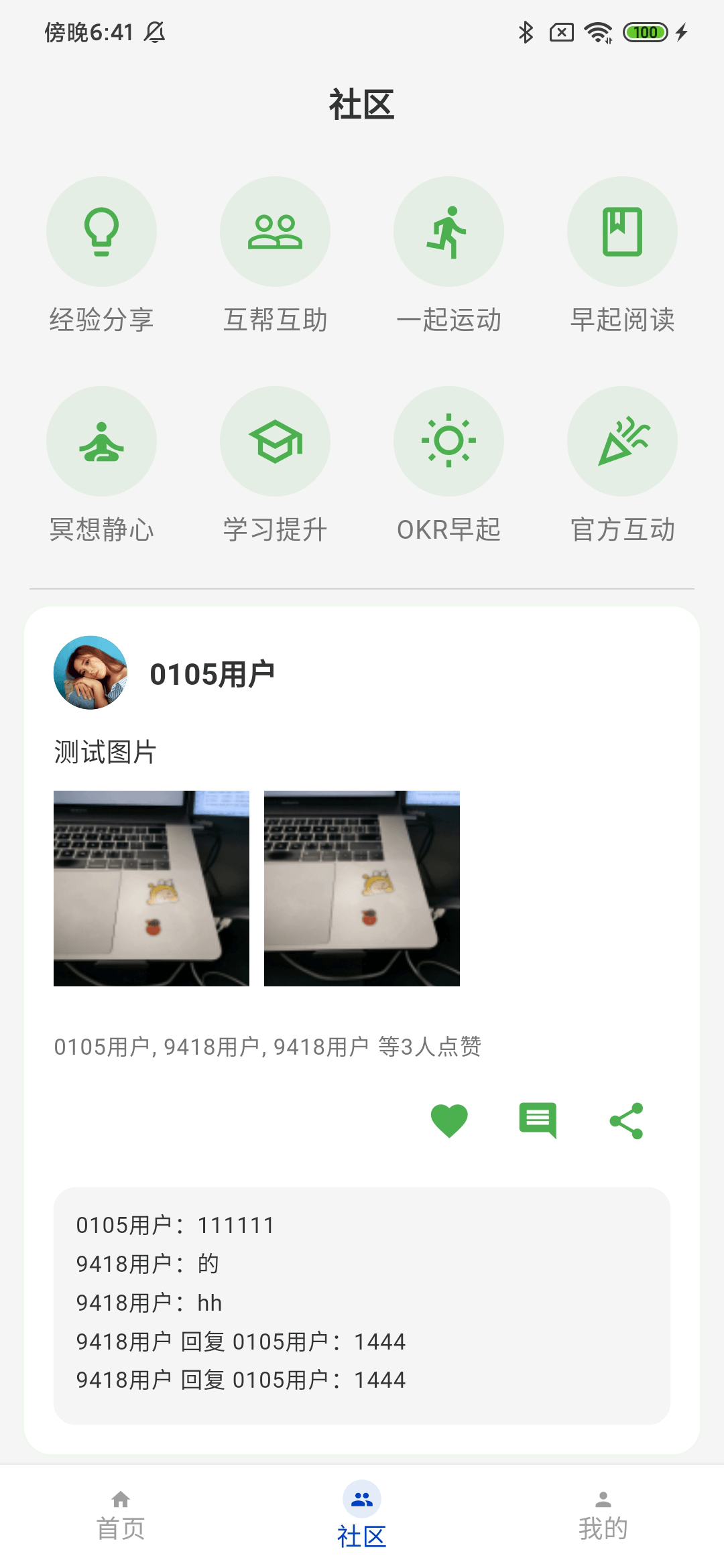724x1568 pixels.
Task: Tap the 早起阅读 bookmark icon
Action: [622, 231]
